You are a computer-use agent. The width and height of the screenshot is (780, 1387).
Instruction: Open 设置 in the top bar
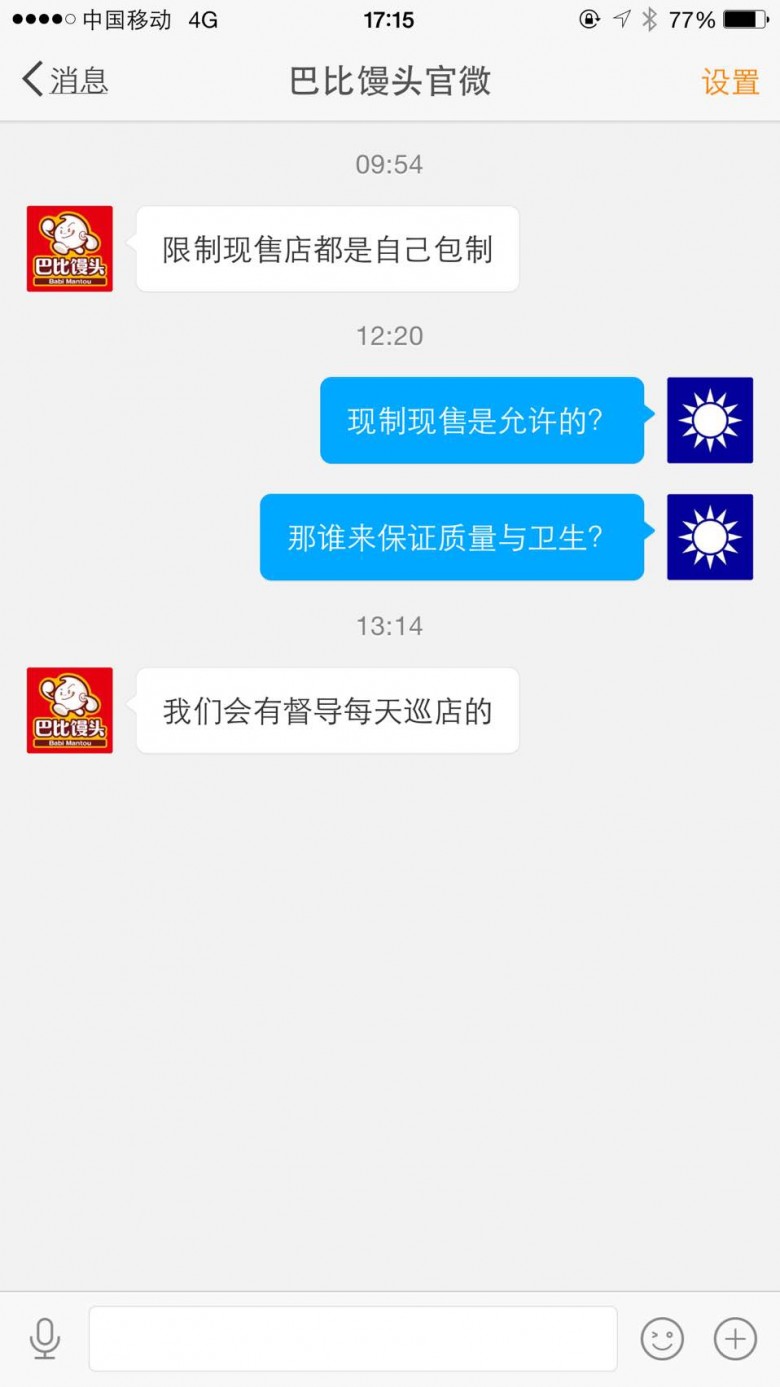point(730,81)
